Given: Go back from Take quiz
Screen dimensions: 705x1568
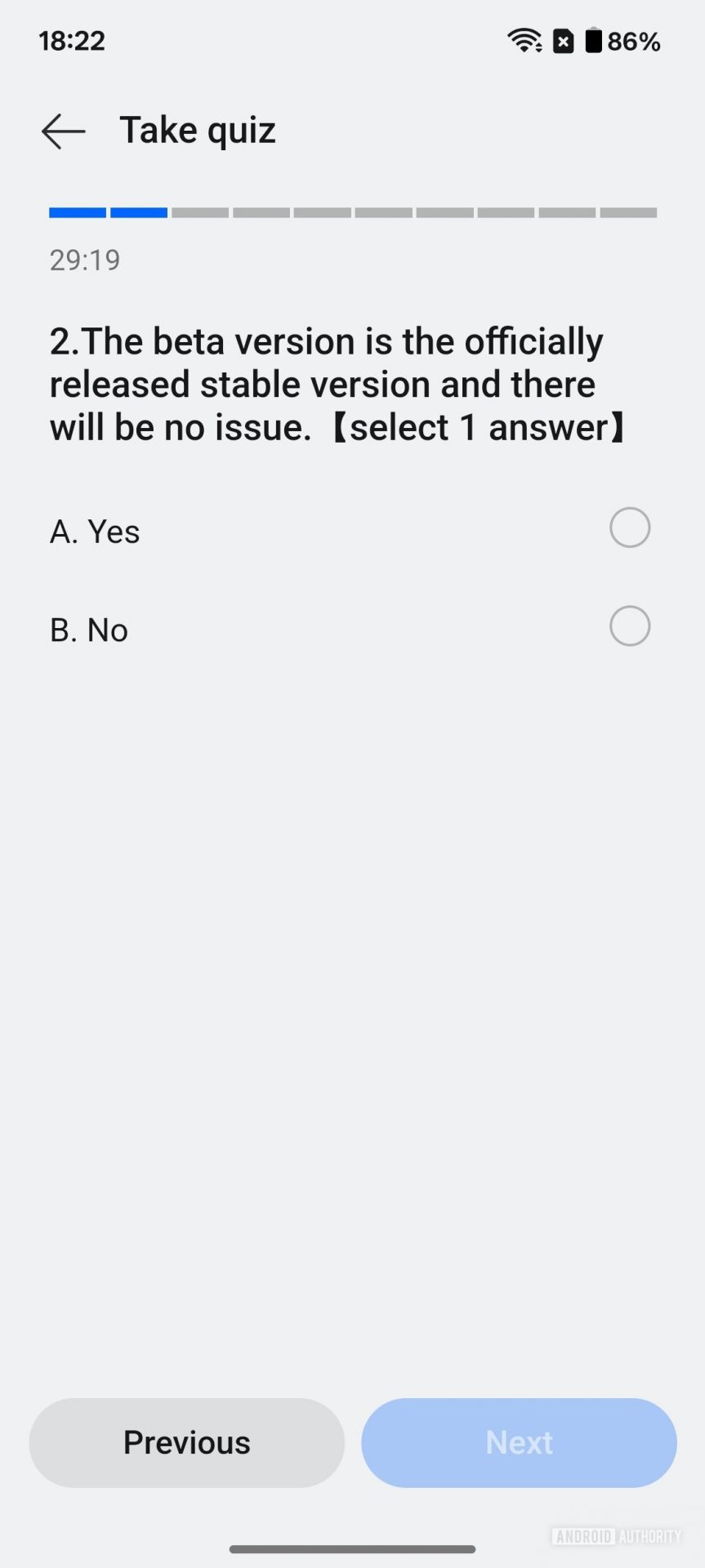Looking at the screenshot, I should [x=63, y=131].
